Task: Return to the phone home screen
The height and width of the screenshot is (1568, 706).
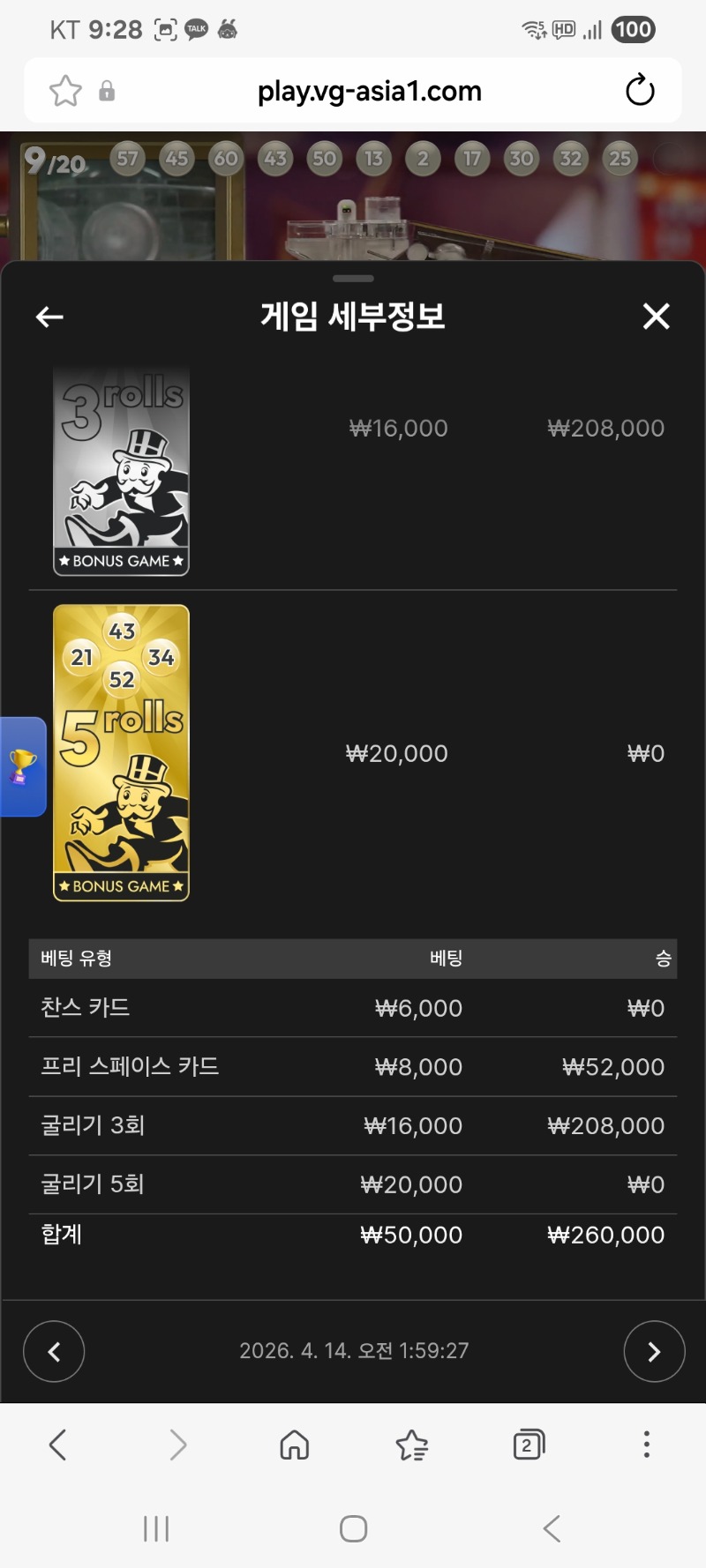Action: [x=353, y=1528]
